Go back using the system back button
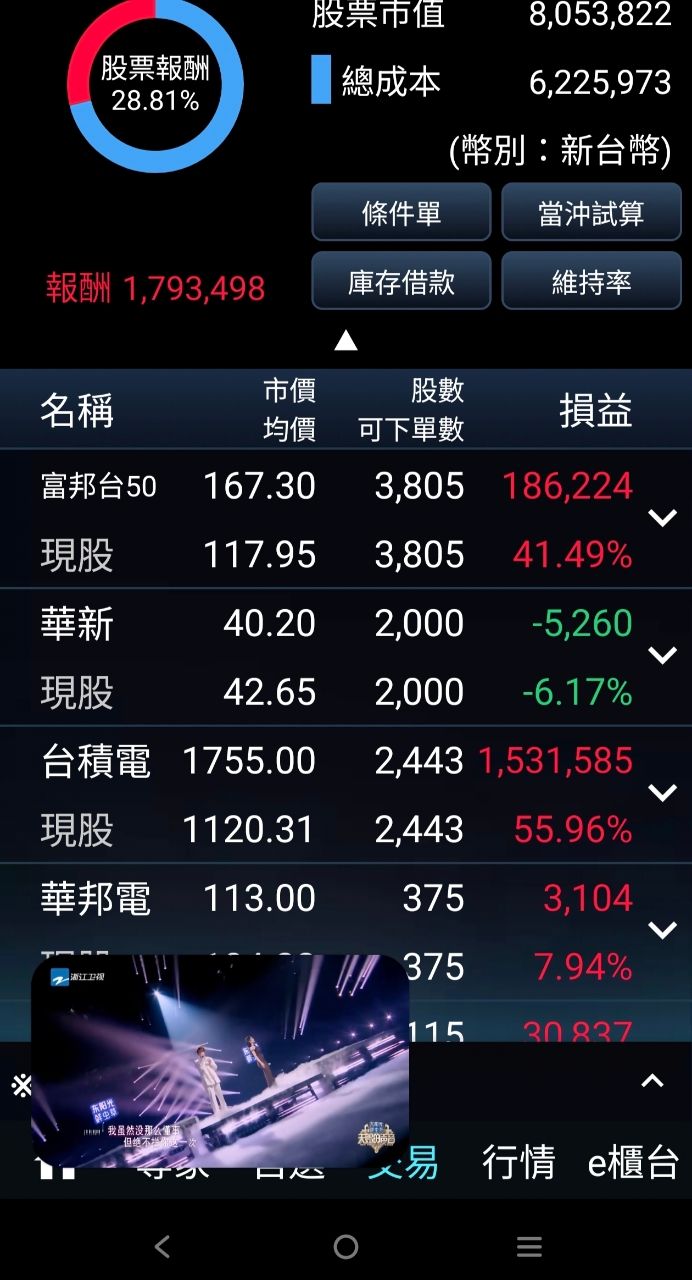 click(x=163, y=1246)
